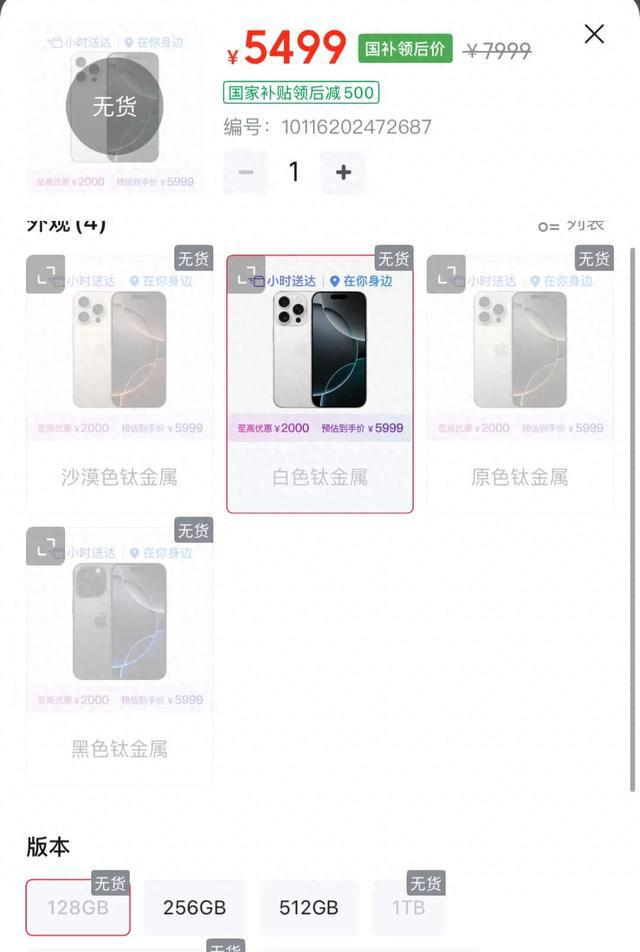Select the 1TB version
Screen dimensions: 640x952
pos(408,907)
